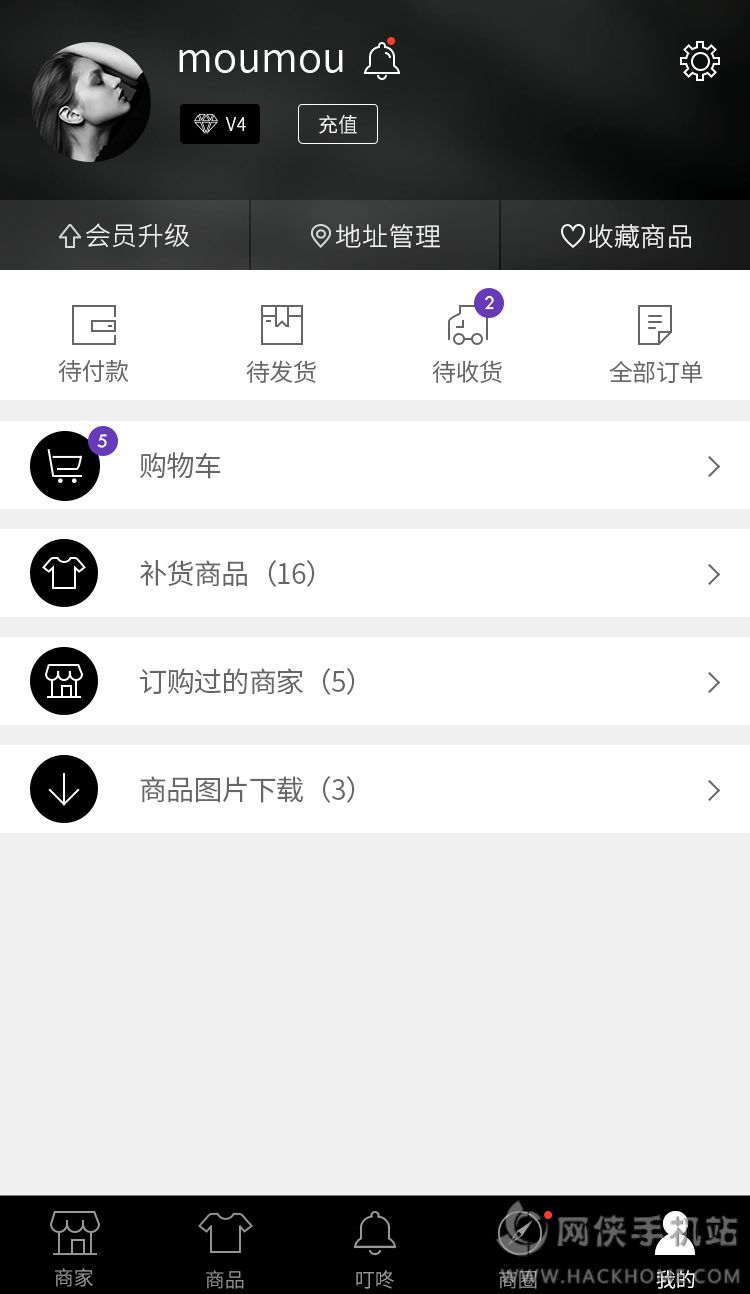
Task: Open the profile avatar photo
Action: coord(91,102)
